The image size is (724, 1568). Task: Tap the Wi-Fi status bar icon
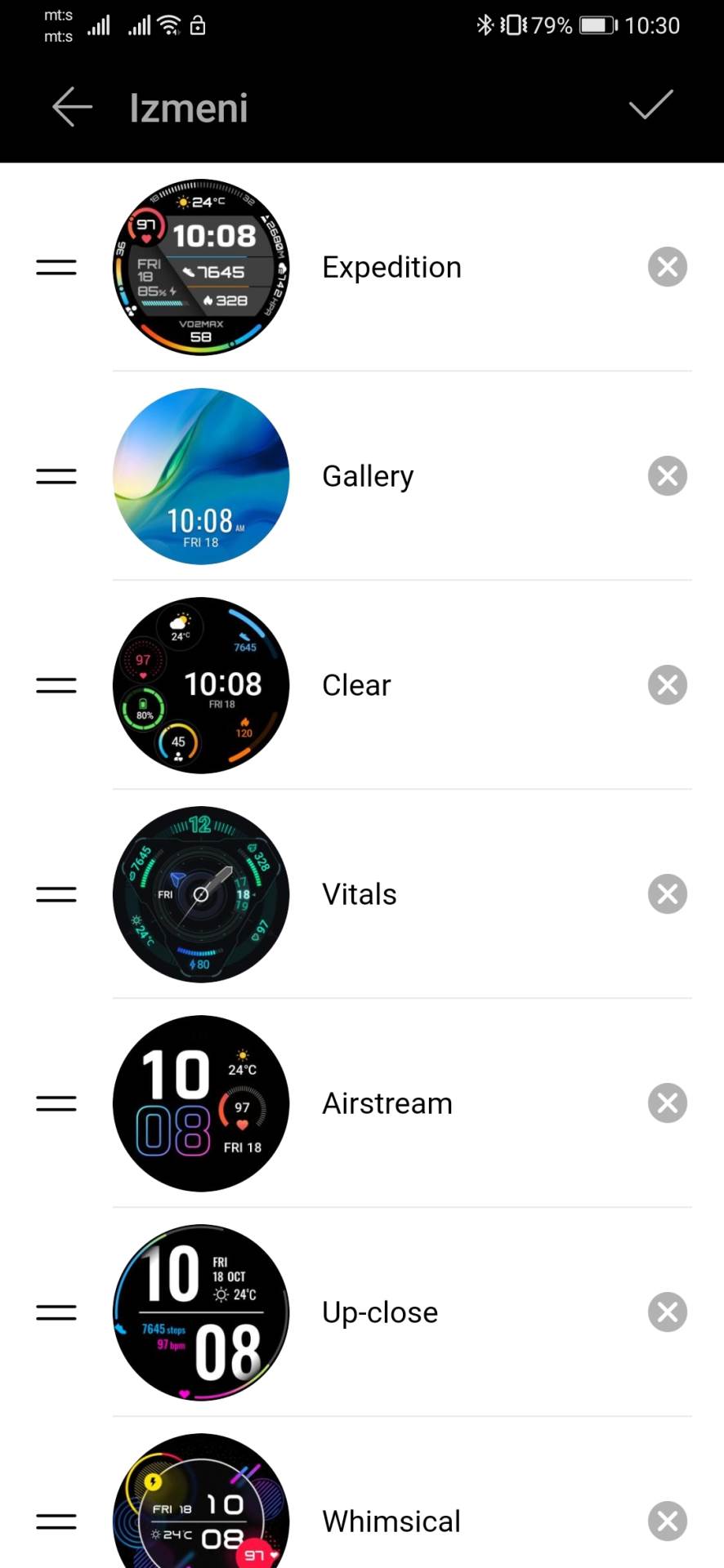pos(169,24)
